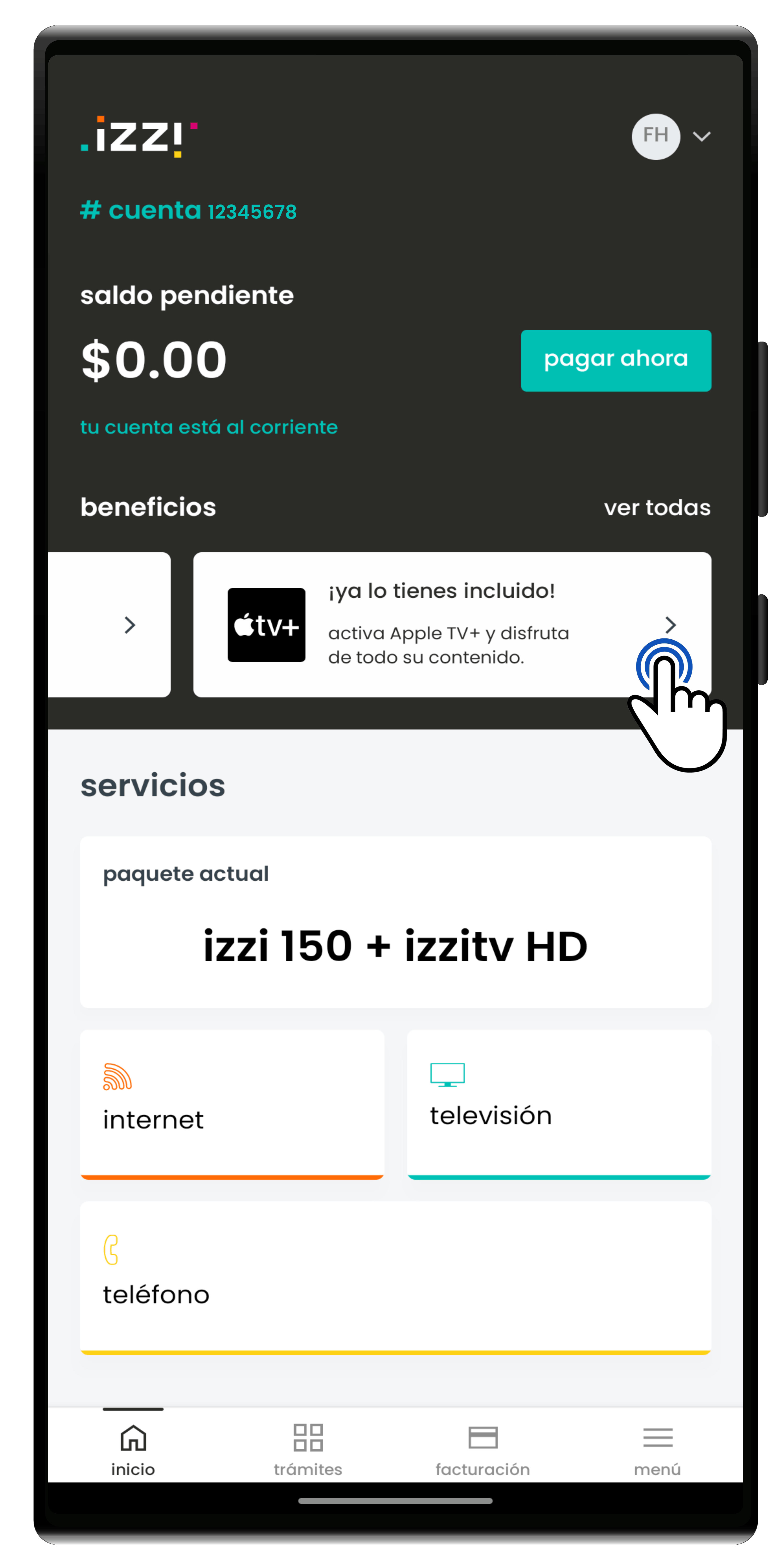Open the paquete actual card
The width and height of the screenshot is (784, 1565).
[395, 922]
